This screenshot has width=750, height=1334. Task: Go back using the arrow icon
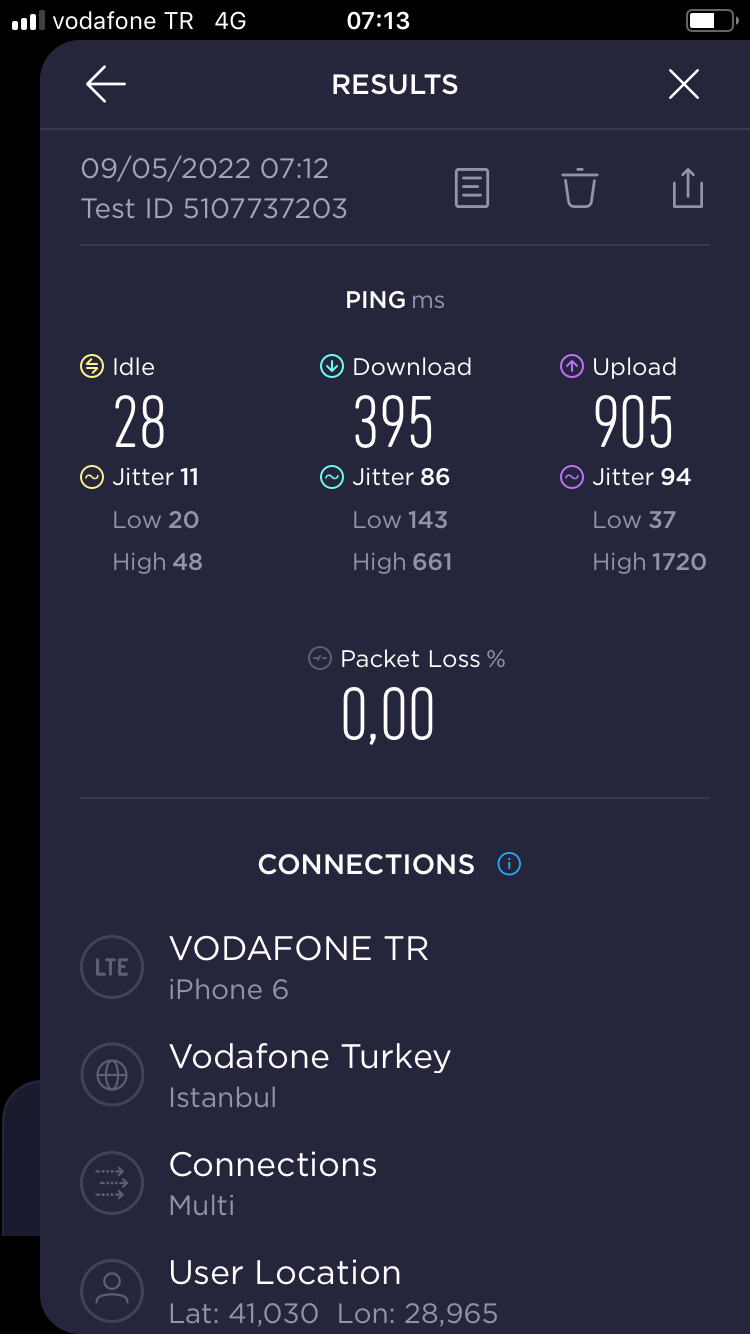pyautogui.click(x=105, y=85)
